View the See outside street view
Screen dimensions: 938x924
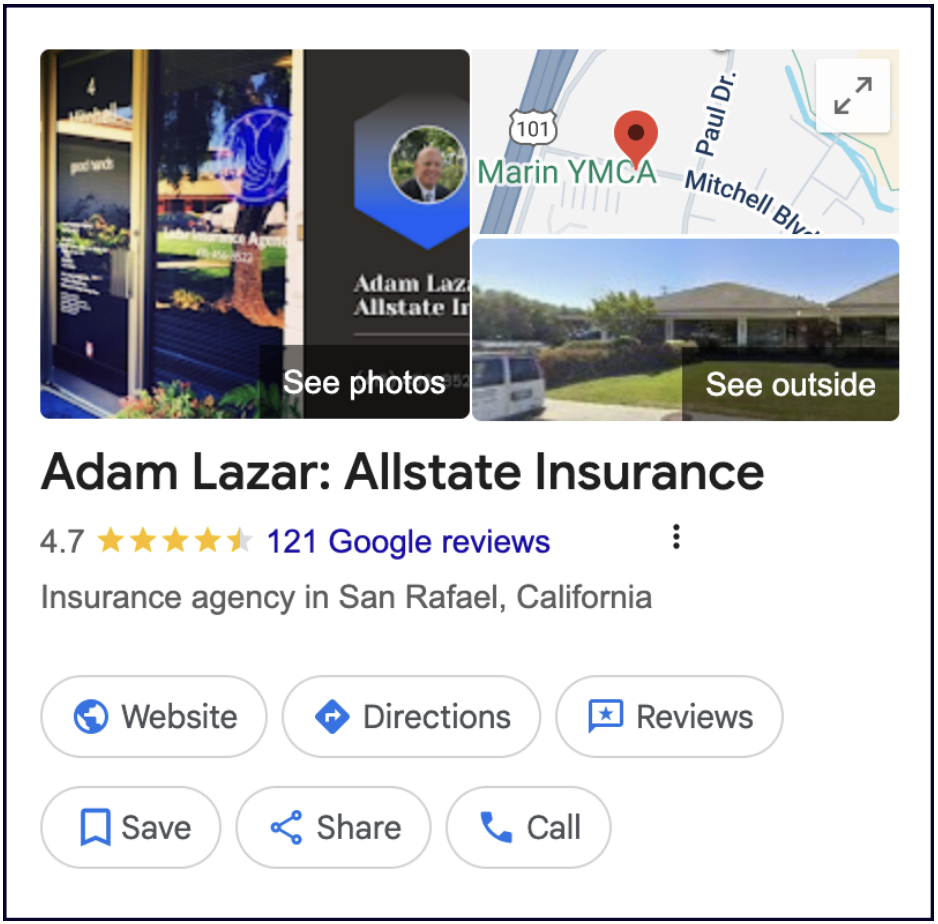[x=790, y=385]
